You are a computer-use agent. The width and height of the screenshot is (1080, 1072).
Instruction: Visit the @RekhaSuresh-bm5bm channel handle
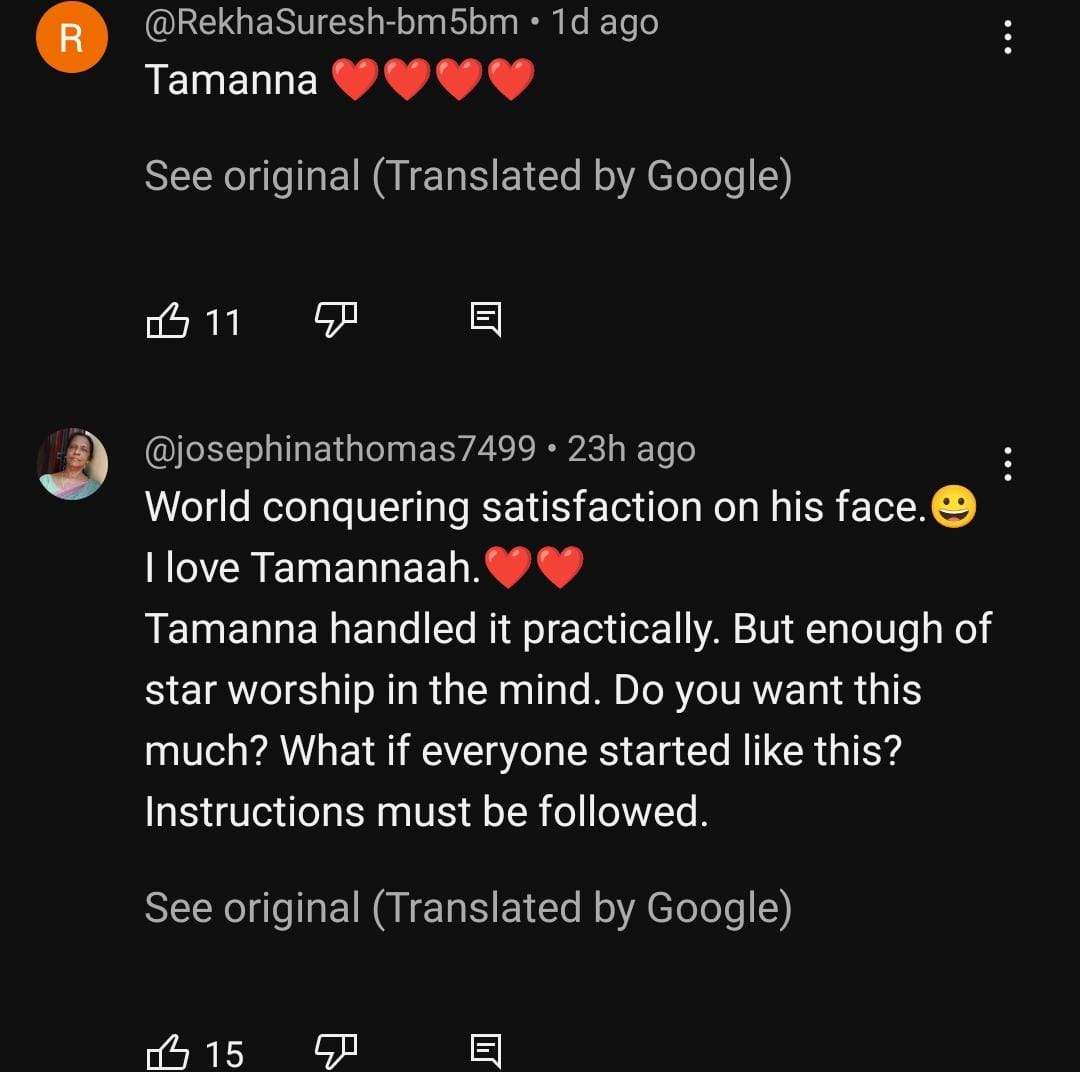click(332, 22)
